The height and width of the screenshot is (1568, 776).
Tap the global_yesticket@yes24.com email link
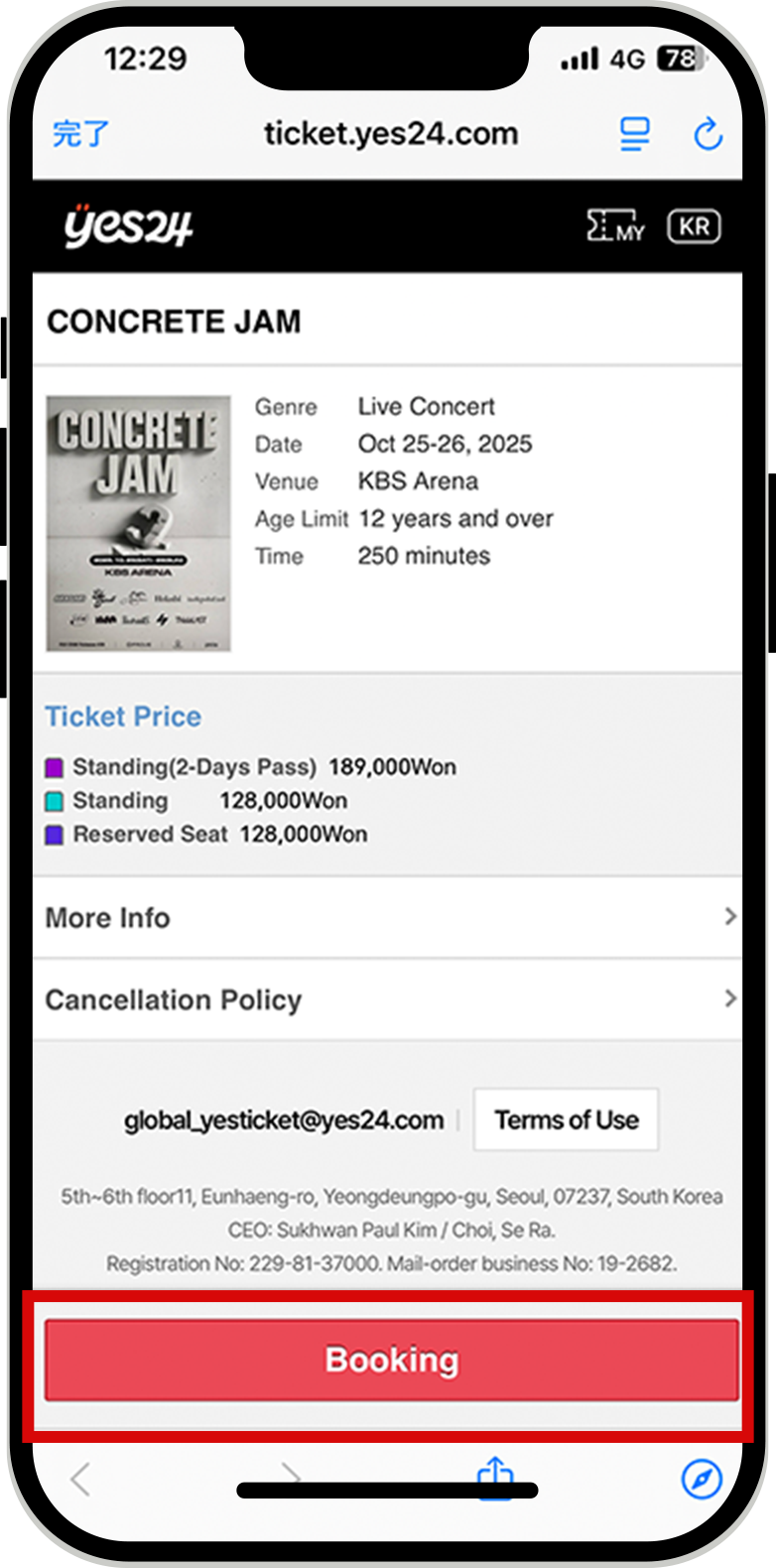coord(284,1120)
